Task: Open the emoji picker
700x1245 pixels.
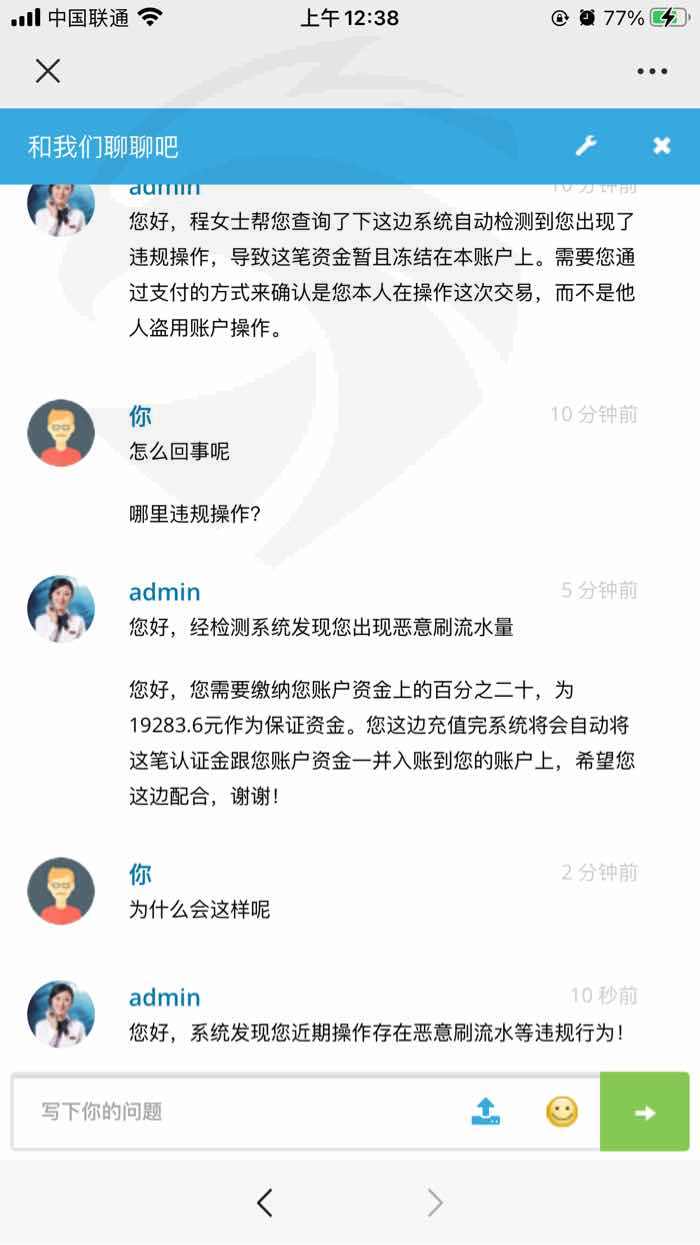Action: (x=562, y=1112)
